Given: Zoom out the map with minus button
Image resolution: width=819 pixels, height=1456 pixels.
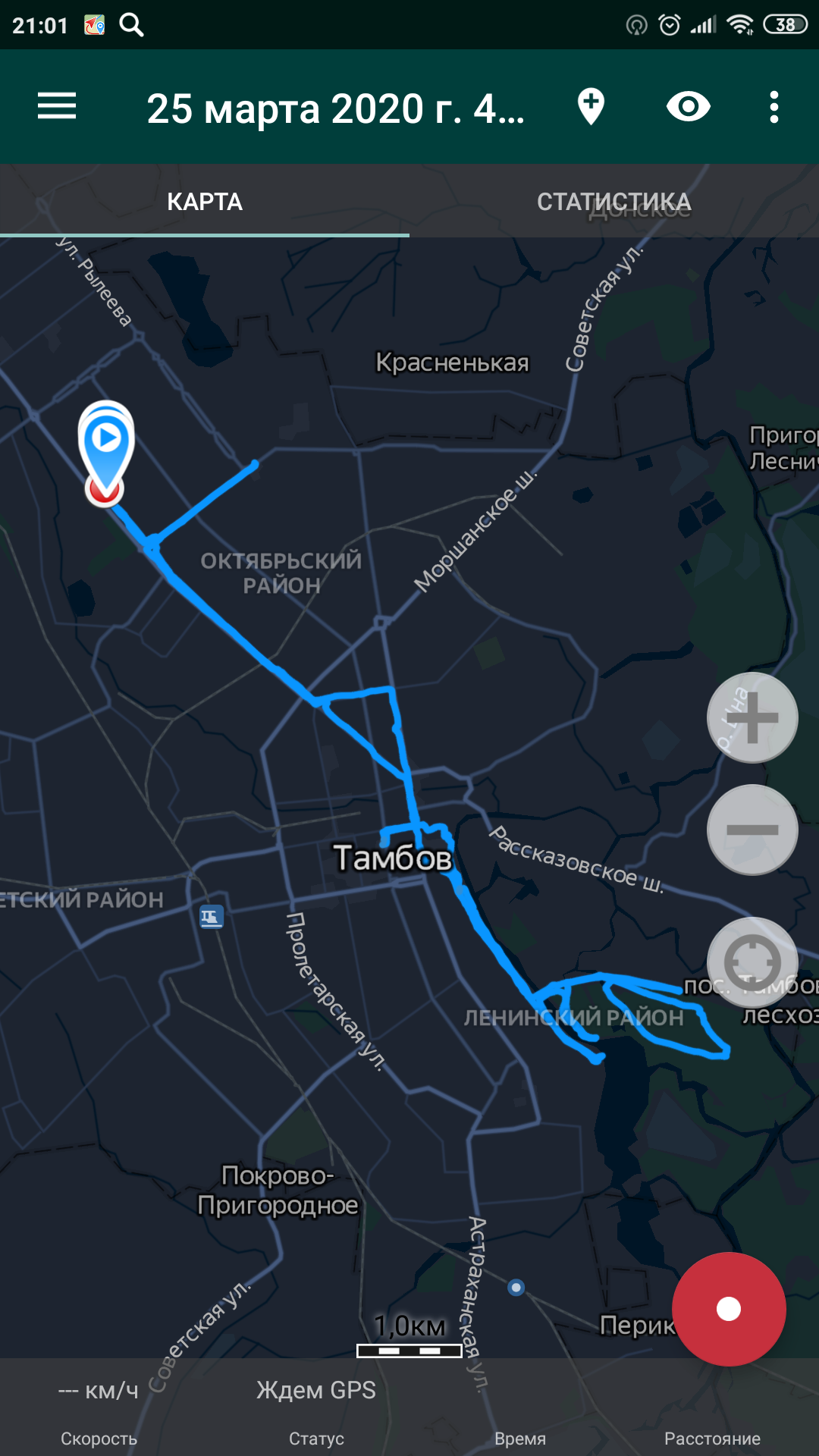Looking at the screenshot, I should 752,830.
